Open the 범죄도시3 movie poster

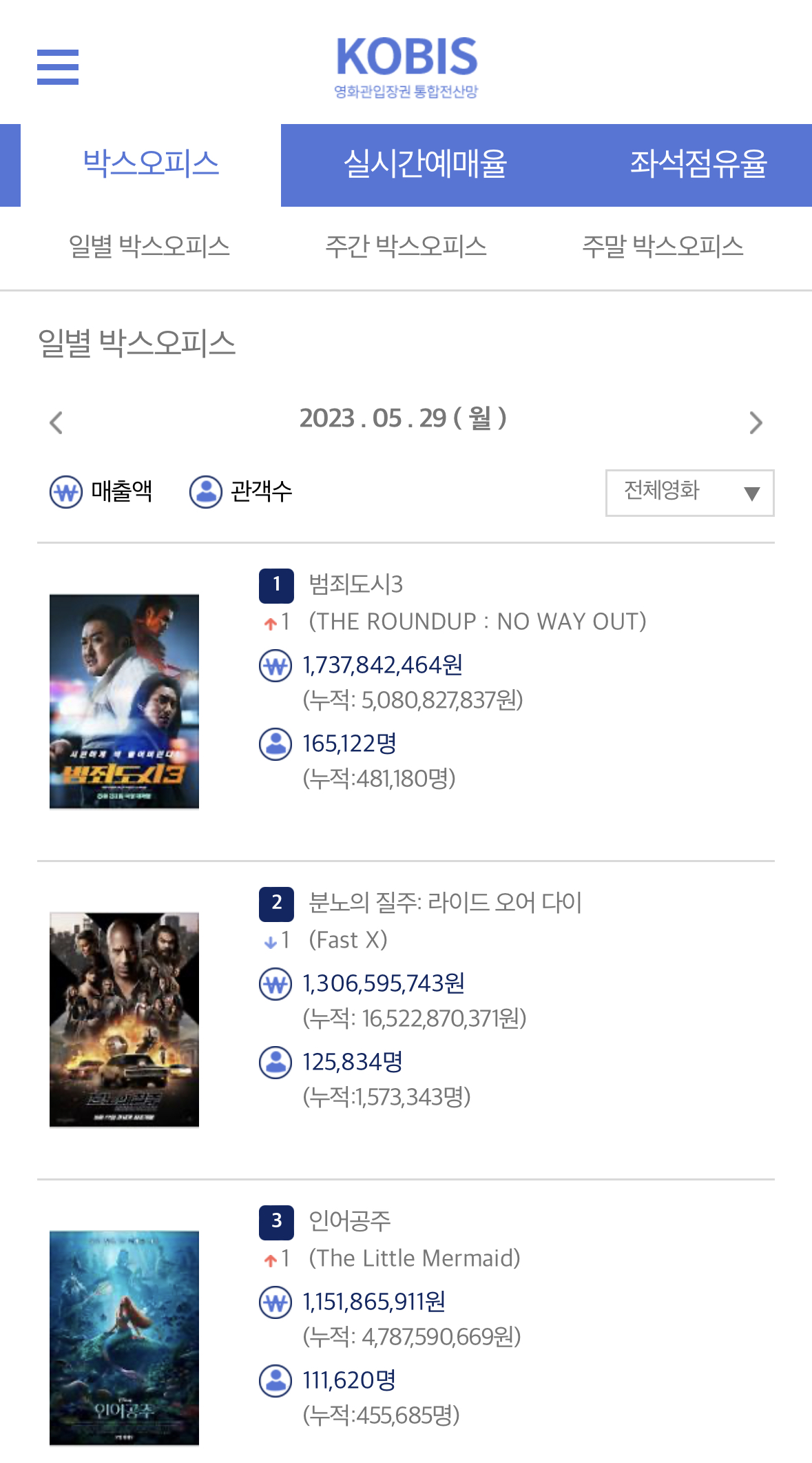pos(124,701)
